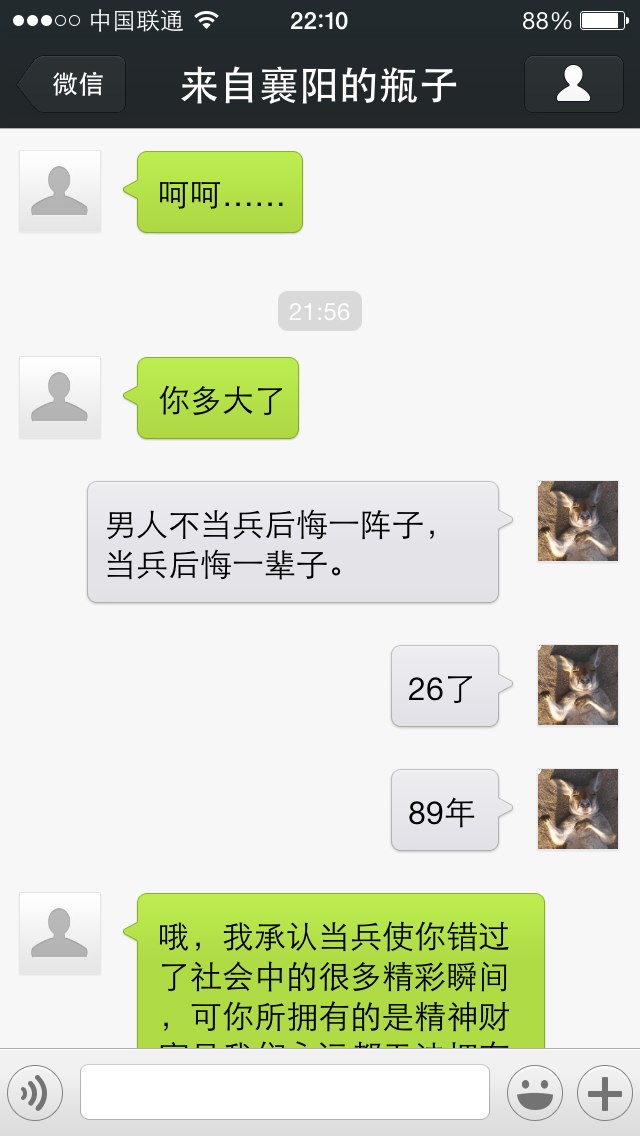Tap my avatar beside the 26了 message
The width and height of the screenshot is (640, 1136).
click(578, 685)
